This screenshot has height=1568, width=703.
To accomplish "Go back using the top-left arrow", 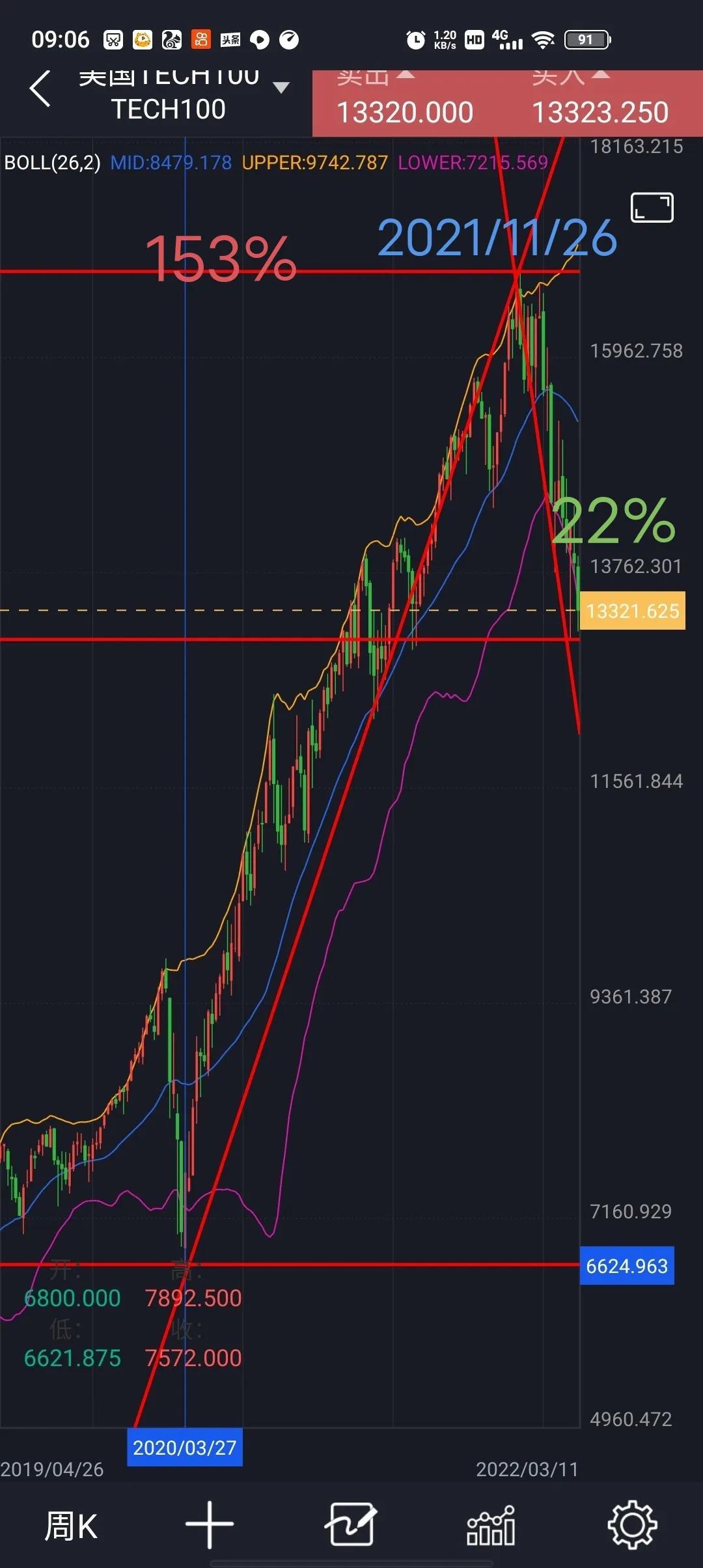I will (40, 89).
